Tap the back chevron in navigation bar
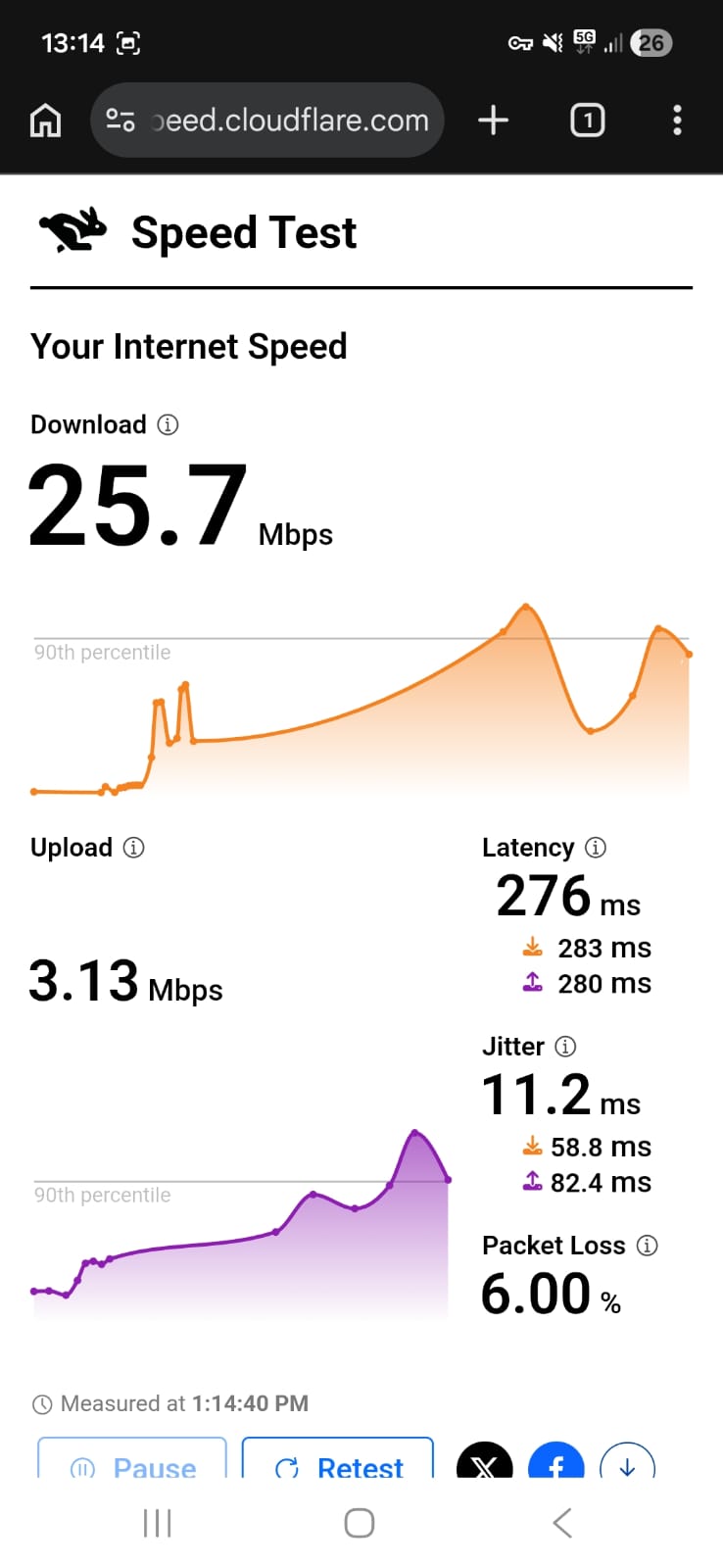Screen dimensions: 723x1568 coord(561,1522)
